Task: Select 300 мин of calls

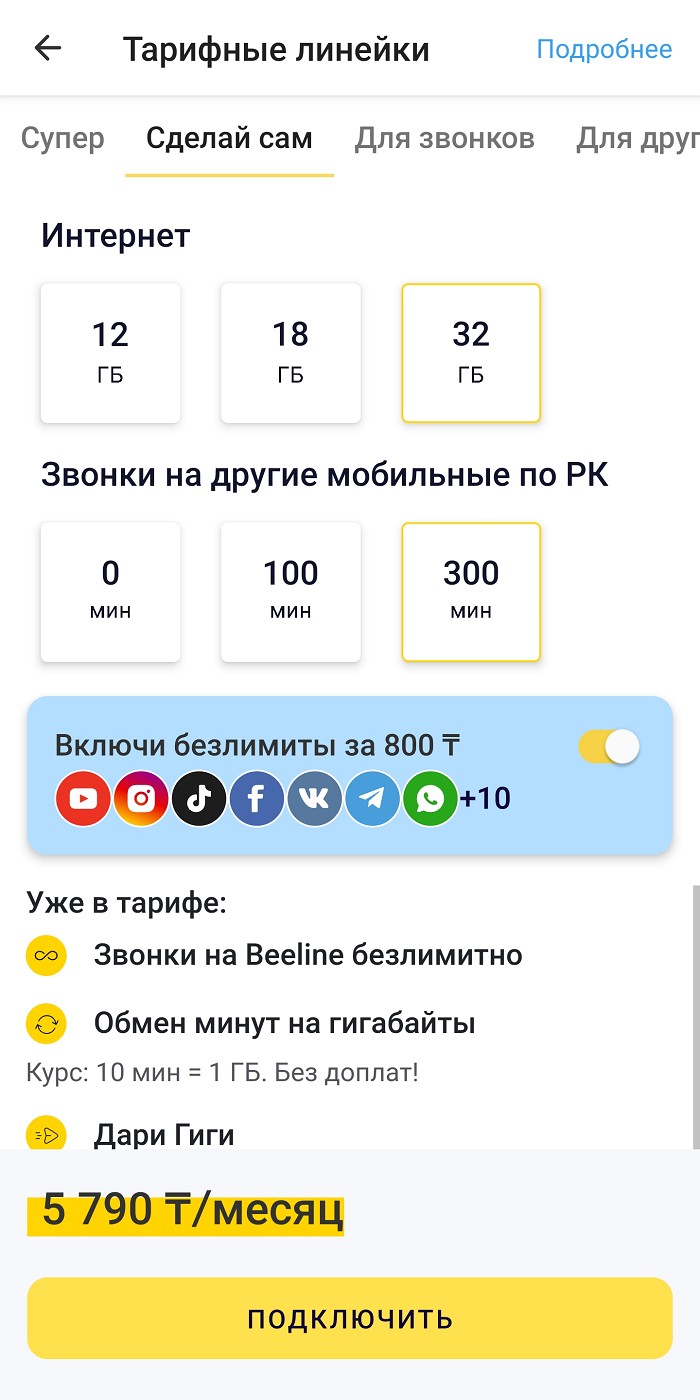Action: click(x=471, y=592)
